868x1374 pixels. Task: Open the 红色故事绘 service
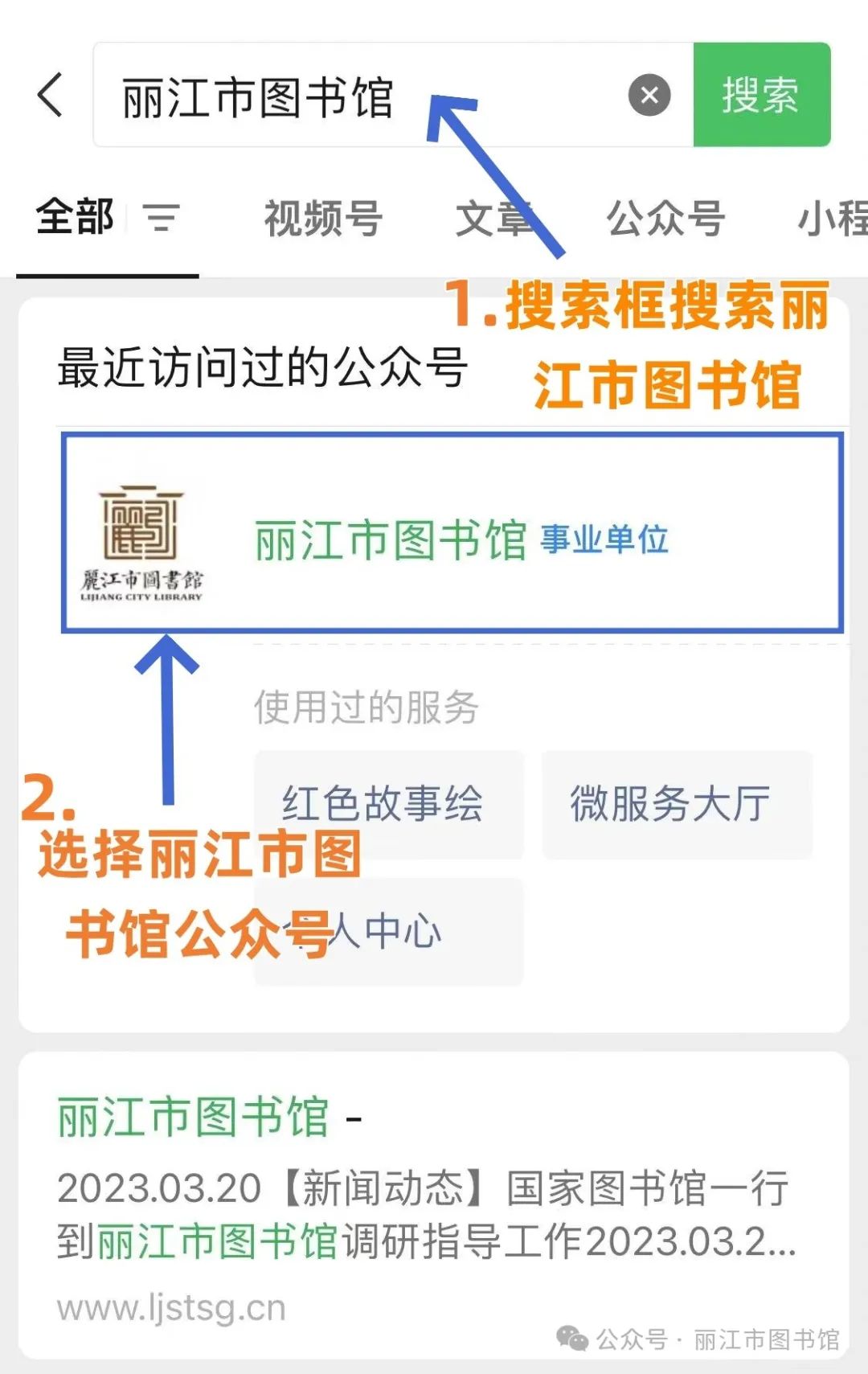pos(389,804)
